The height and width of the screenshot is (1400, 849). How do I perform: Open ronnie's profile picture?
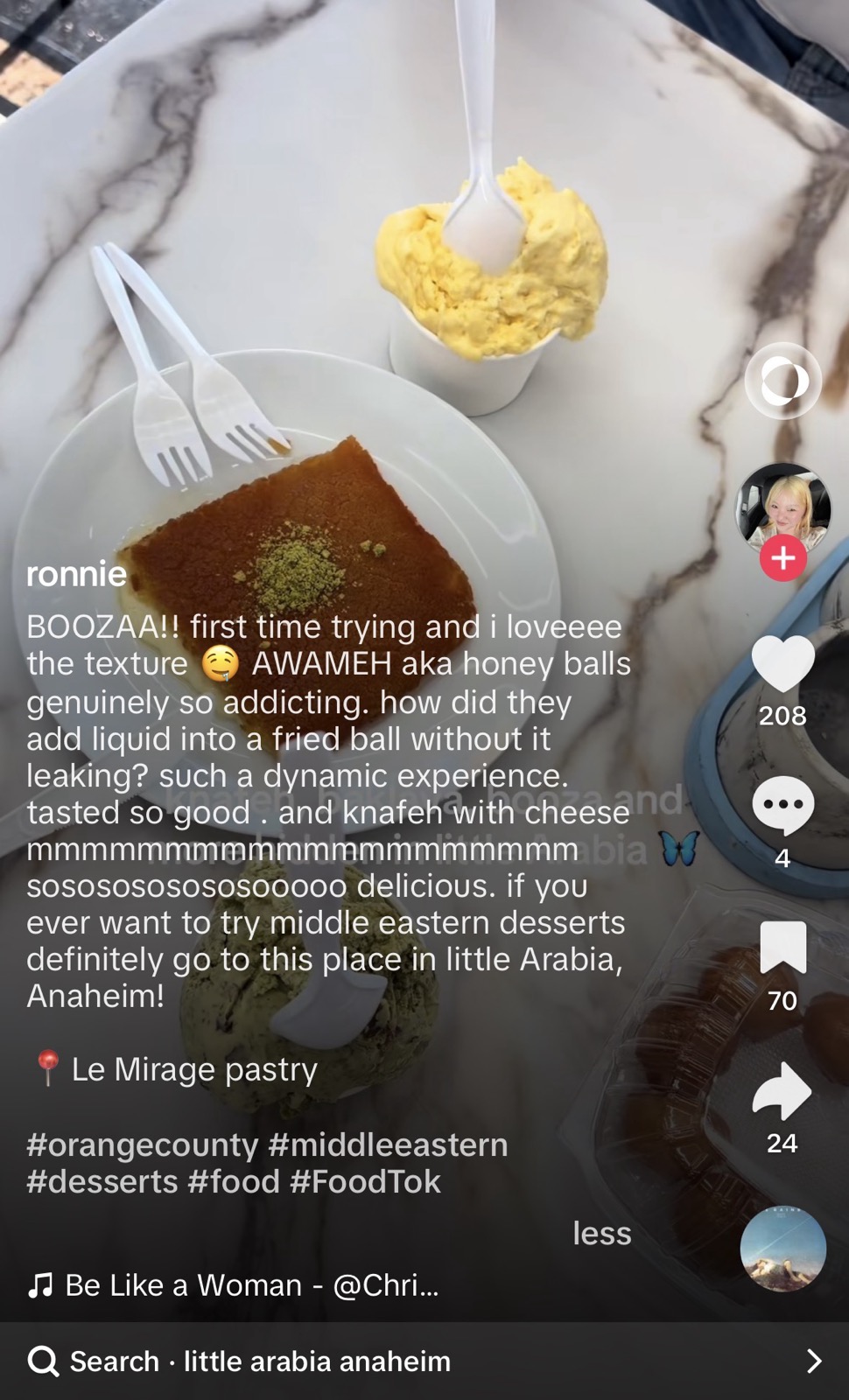pyautogui.click(x=782, y=506)
